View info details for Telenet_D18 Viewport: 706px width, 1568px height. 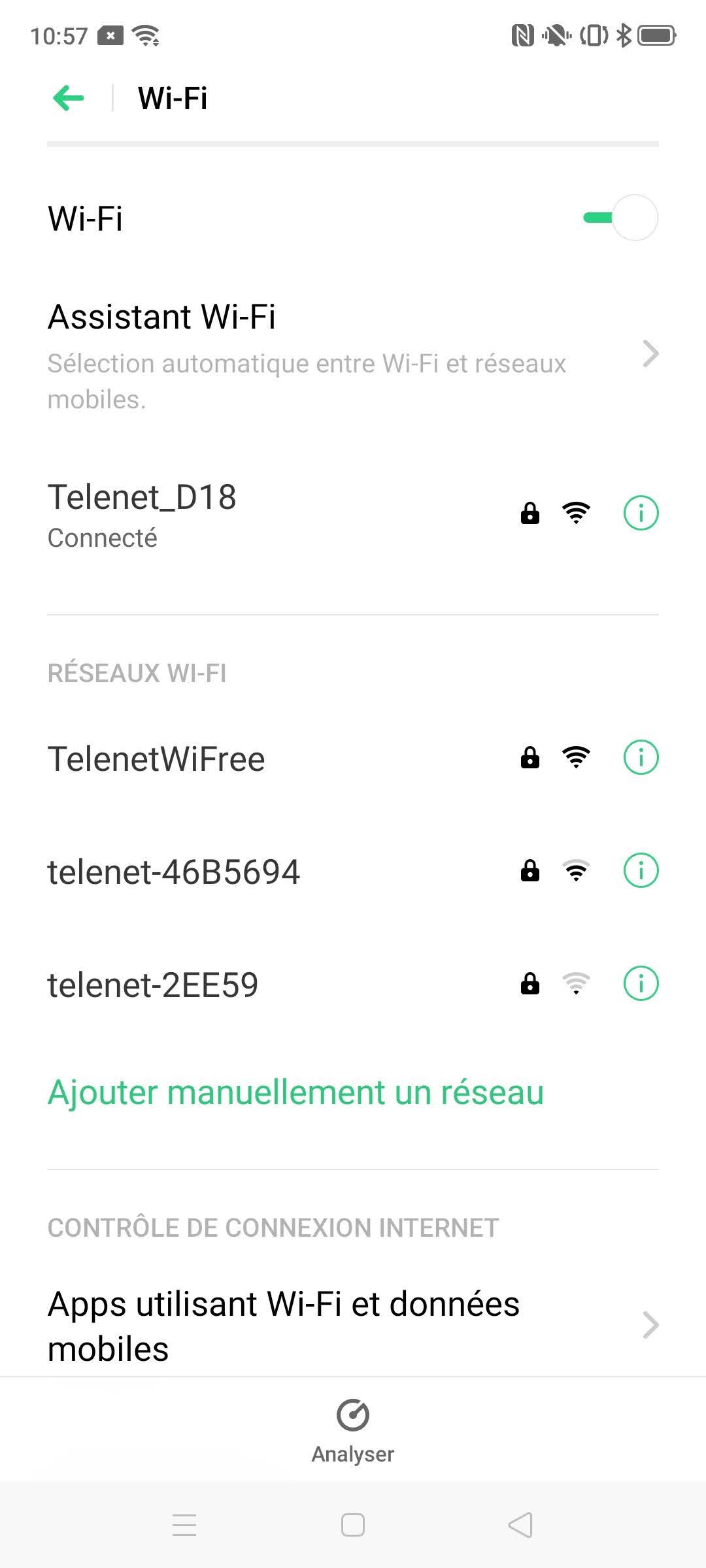(x=641, y=514)
